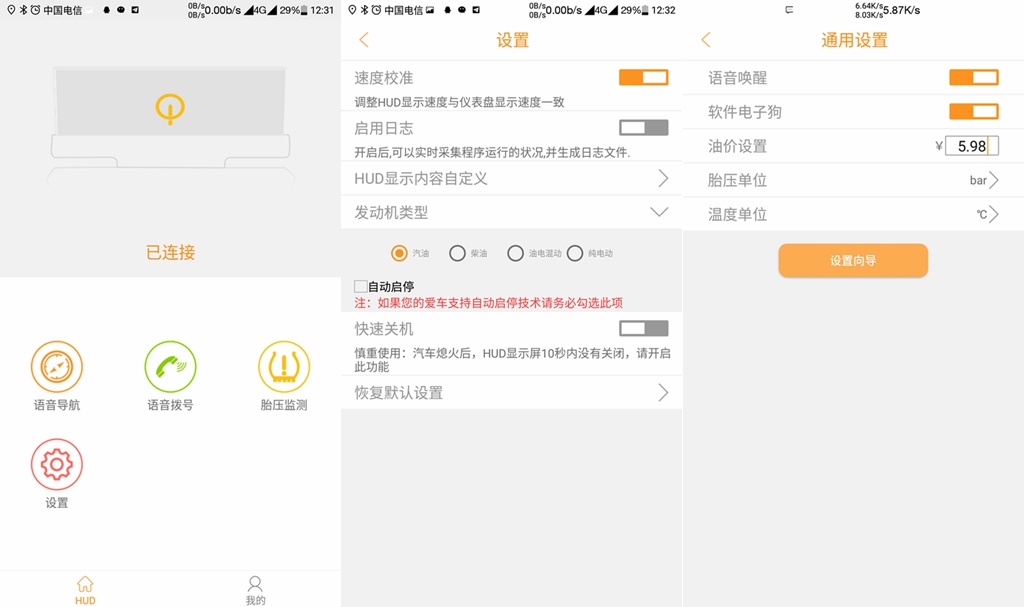Select 柴油 as engine type

click(x=458, y=254)
